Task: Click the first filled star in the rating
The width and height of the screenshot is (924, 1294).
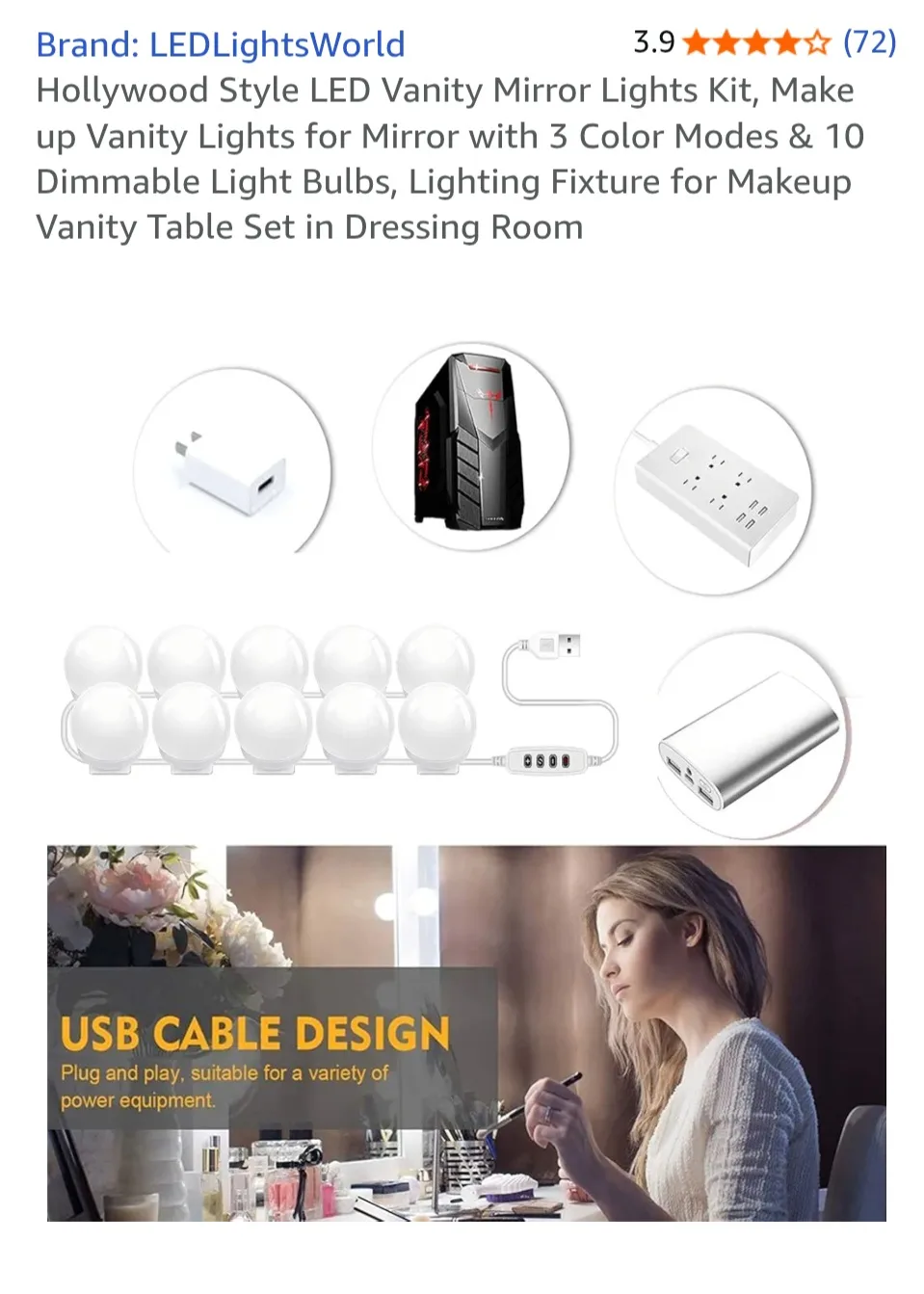Action: (x=693, y=43)
